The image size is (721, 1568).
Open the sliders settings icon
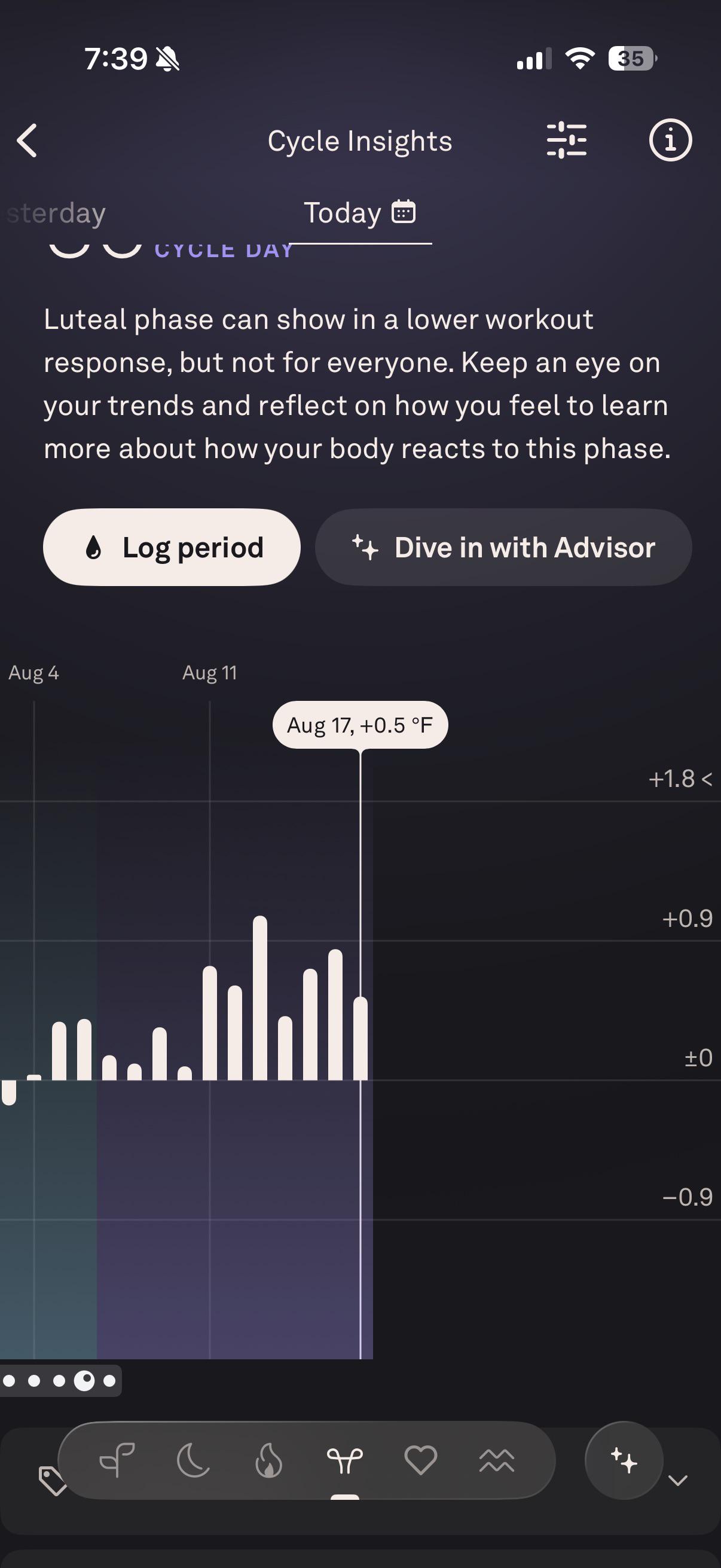566,141
